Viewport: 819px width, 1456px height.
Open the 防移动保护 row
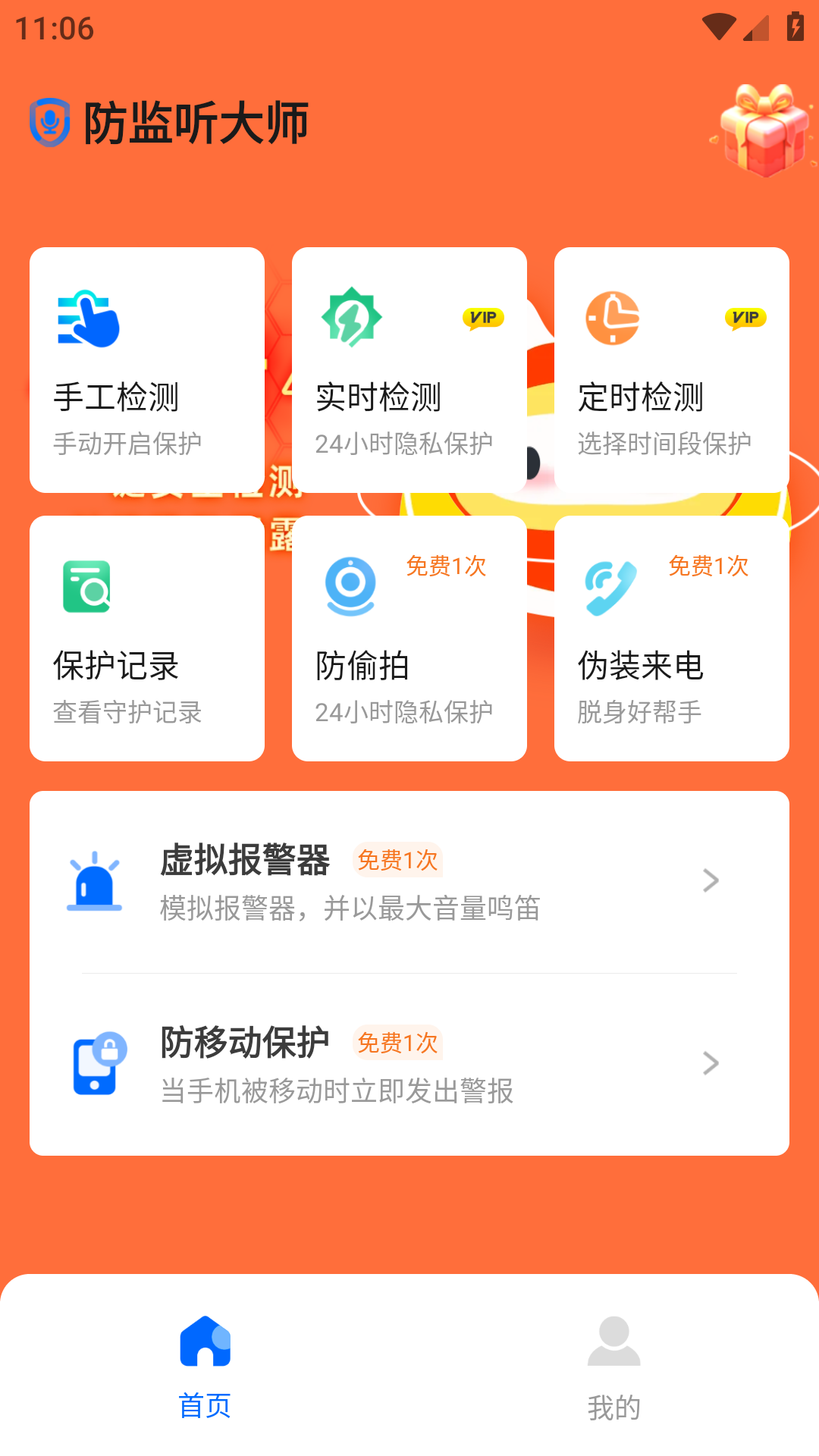click(x=409, y=1064)
